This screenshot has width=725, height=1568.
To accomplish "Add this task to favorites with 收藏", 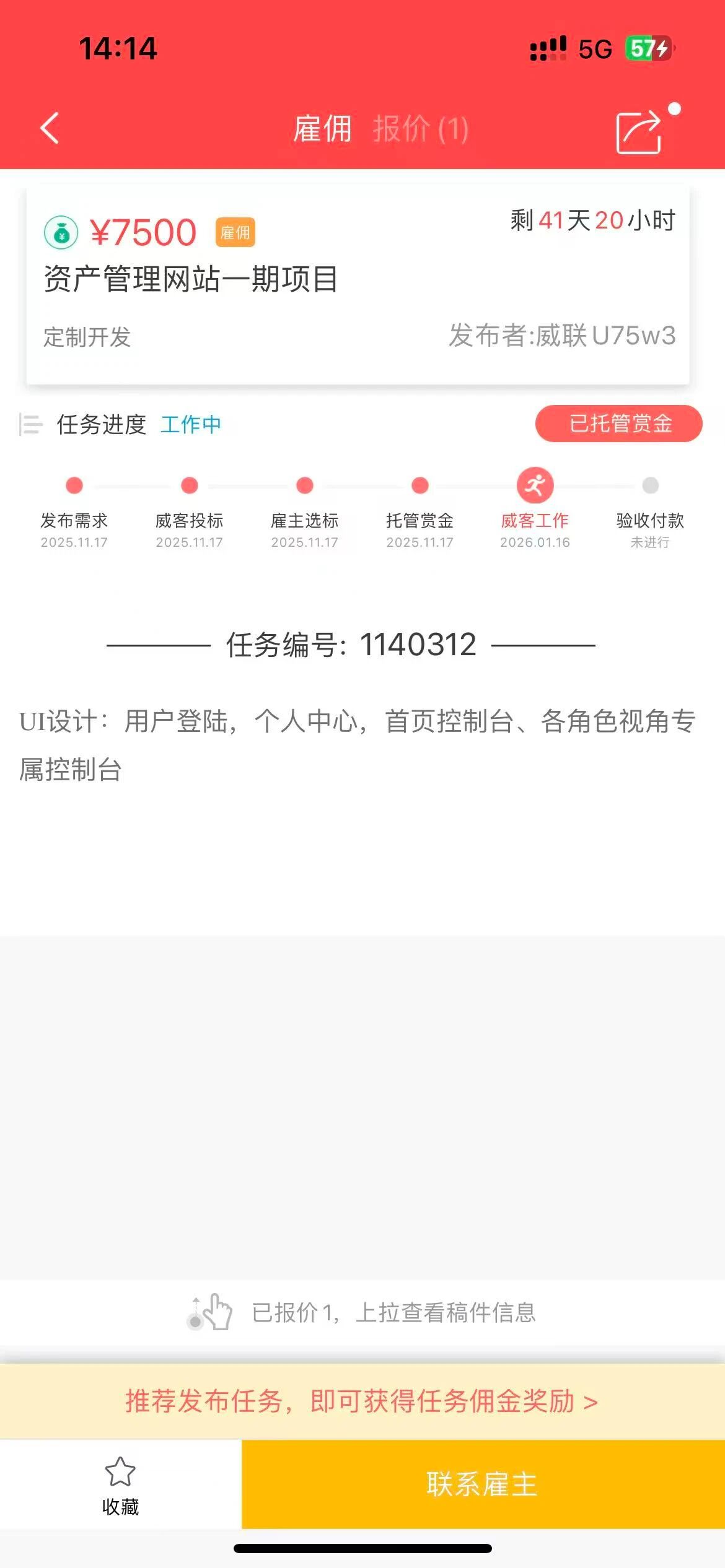I will (120, 1485).
